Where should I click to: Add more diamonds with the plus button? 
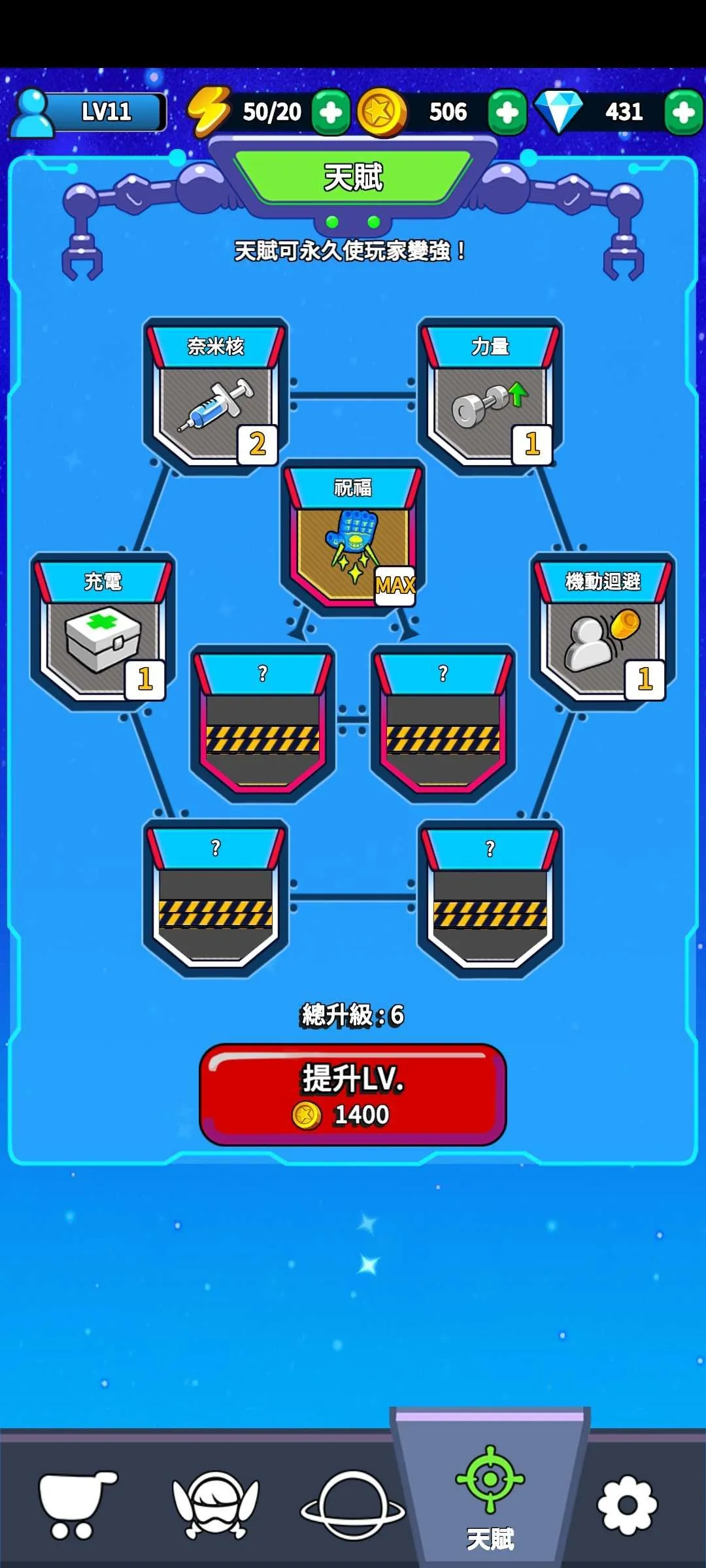tap(683, 112)
